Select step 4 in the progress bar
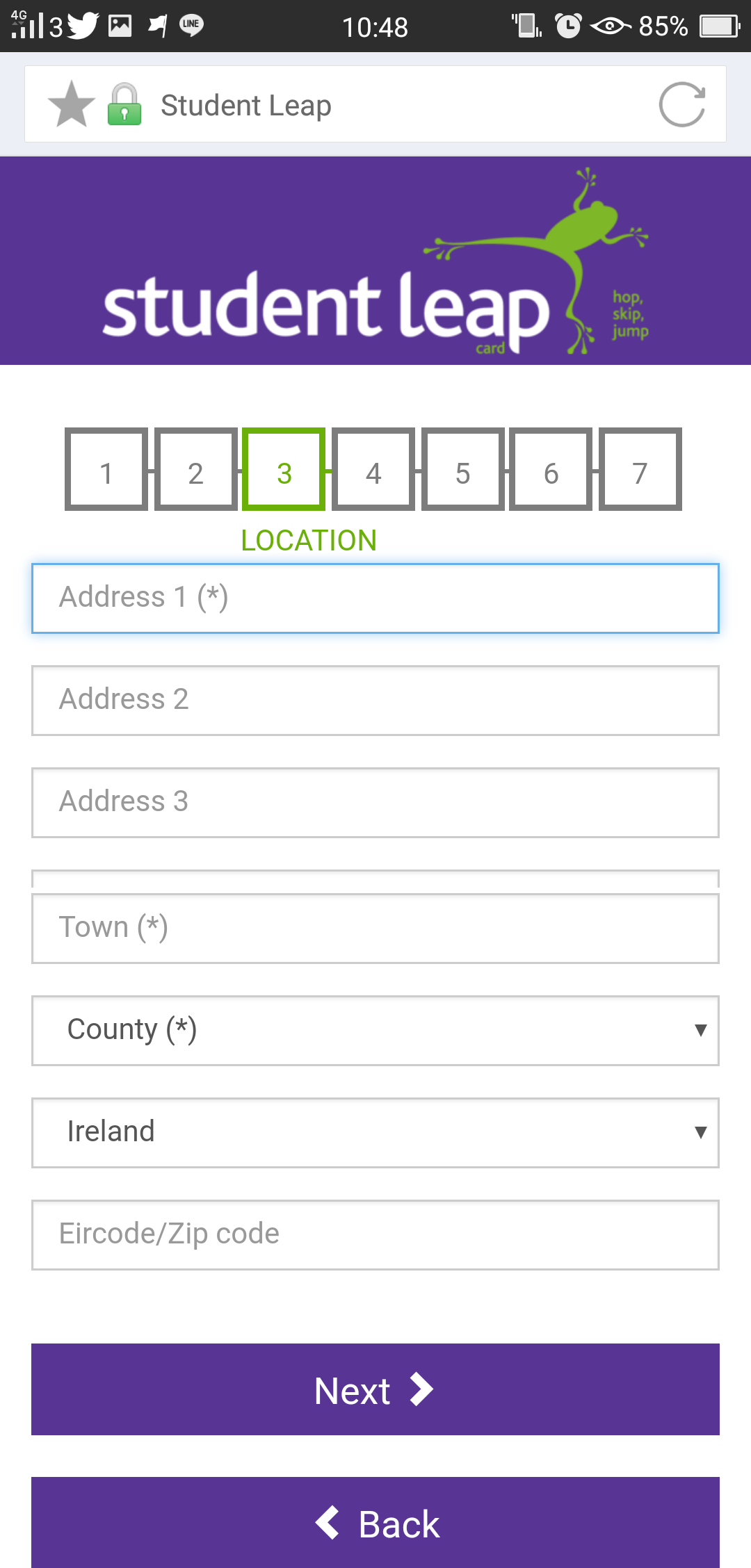 (373, 470)
